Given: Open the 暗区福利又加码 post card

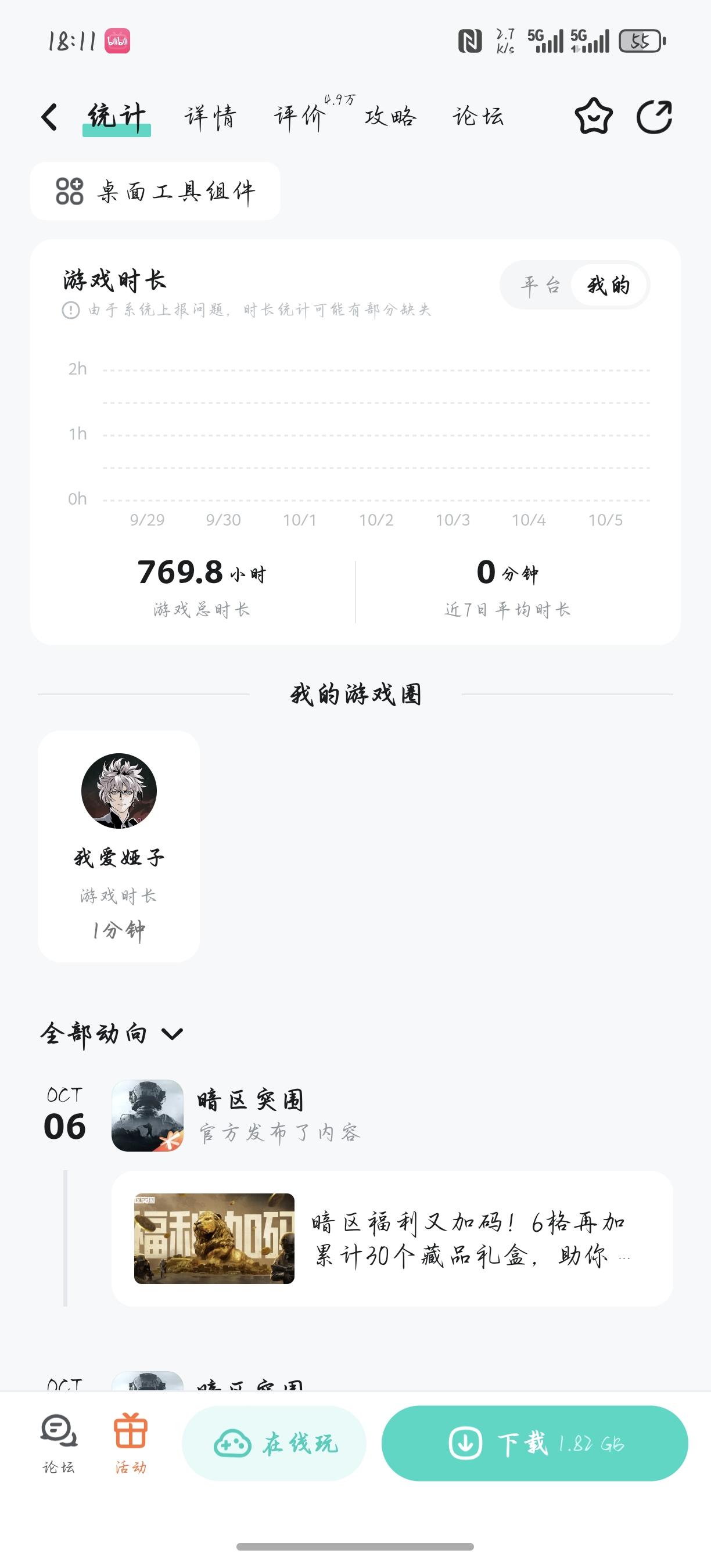Looking at the screenshot, I should coord(392,1239).
